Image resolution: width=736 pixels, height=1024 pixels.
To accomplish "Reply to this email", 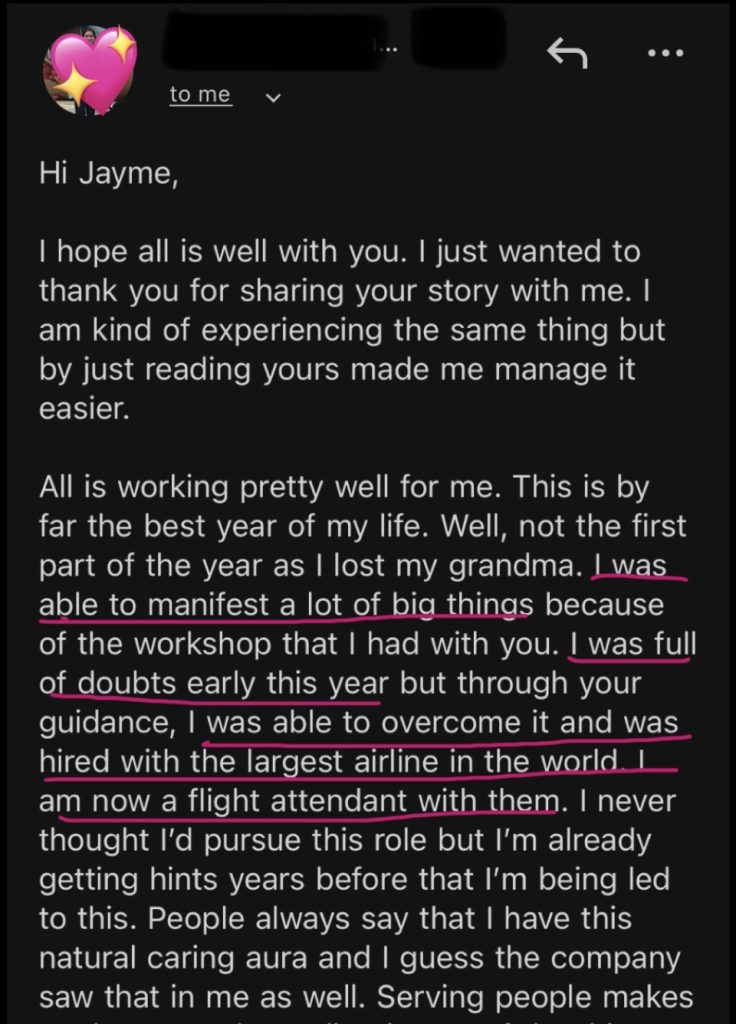I will click(x=566, y=55).
